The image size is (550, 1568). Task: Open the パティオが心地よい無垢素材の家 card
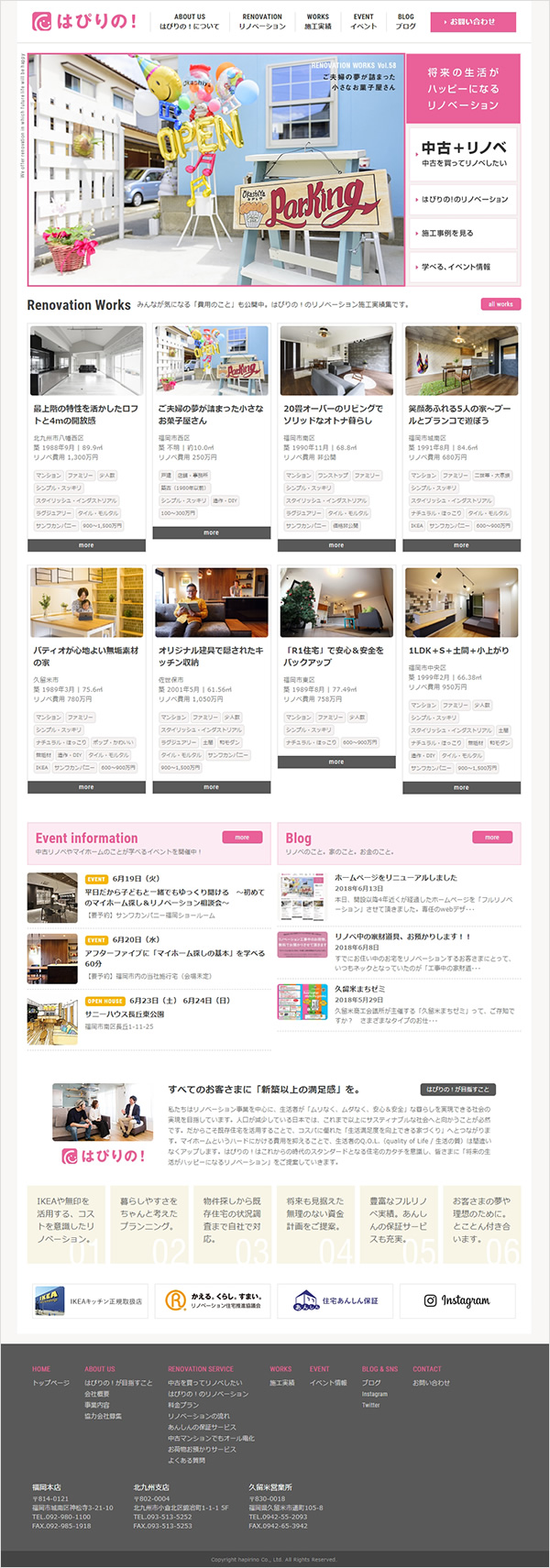pos(86,656)
